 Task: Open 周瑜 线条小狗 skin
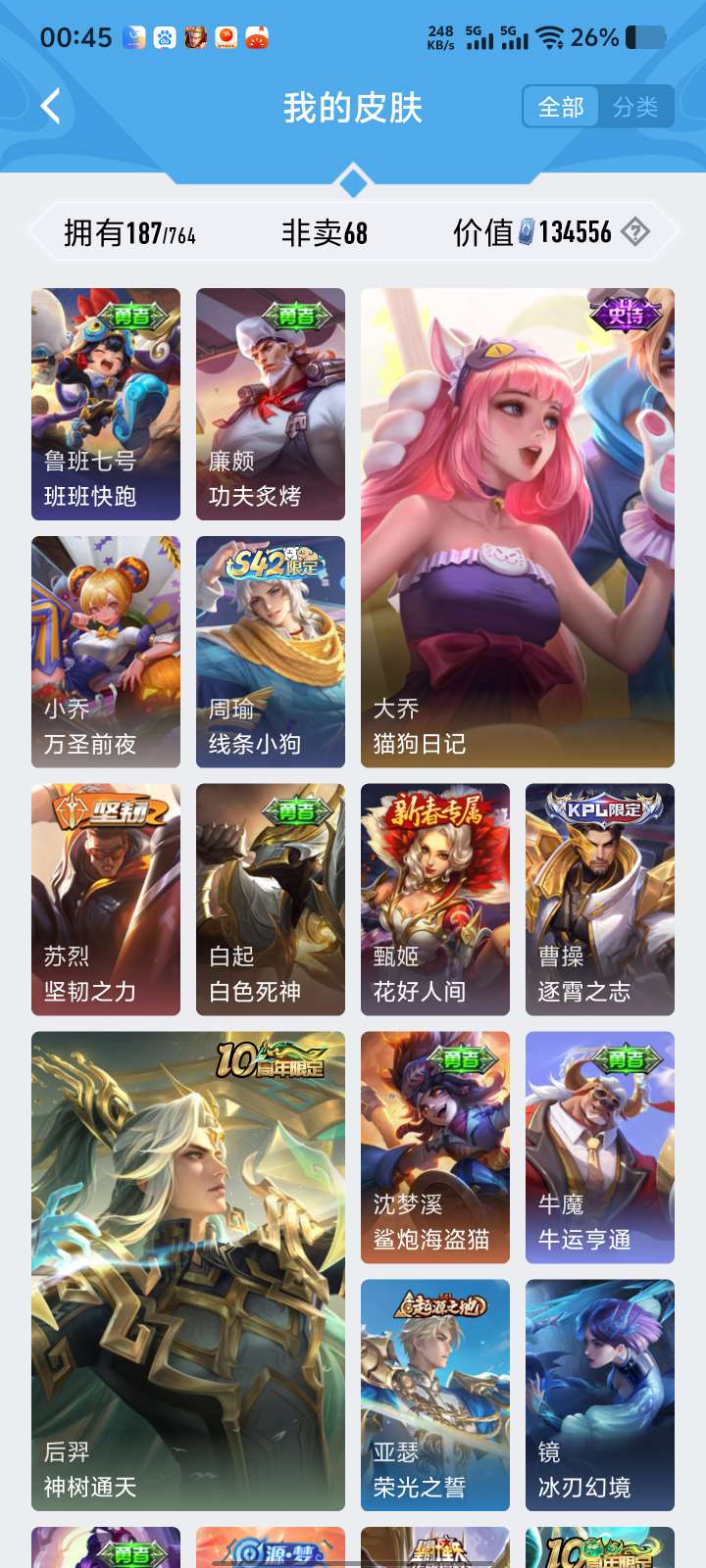coord(271,652)
